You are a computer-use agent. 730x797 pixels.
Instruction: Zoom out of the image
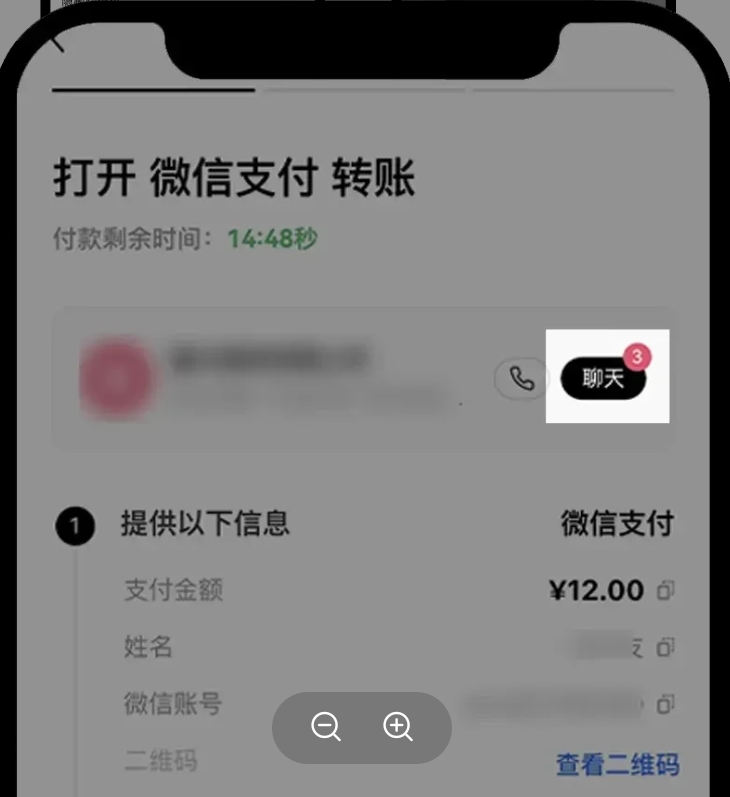point(326,727)
